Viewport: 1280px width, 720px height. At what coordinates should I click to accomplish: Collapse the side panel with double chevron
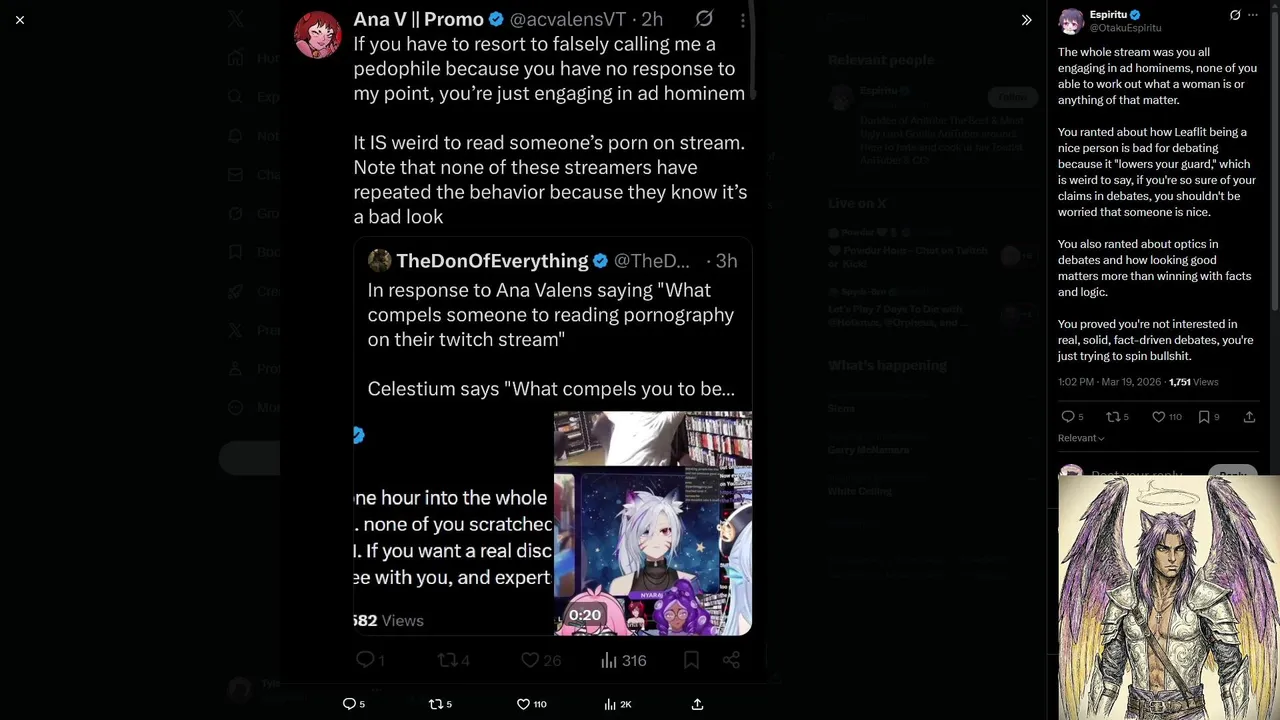[x=1026, y=20]
